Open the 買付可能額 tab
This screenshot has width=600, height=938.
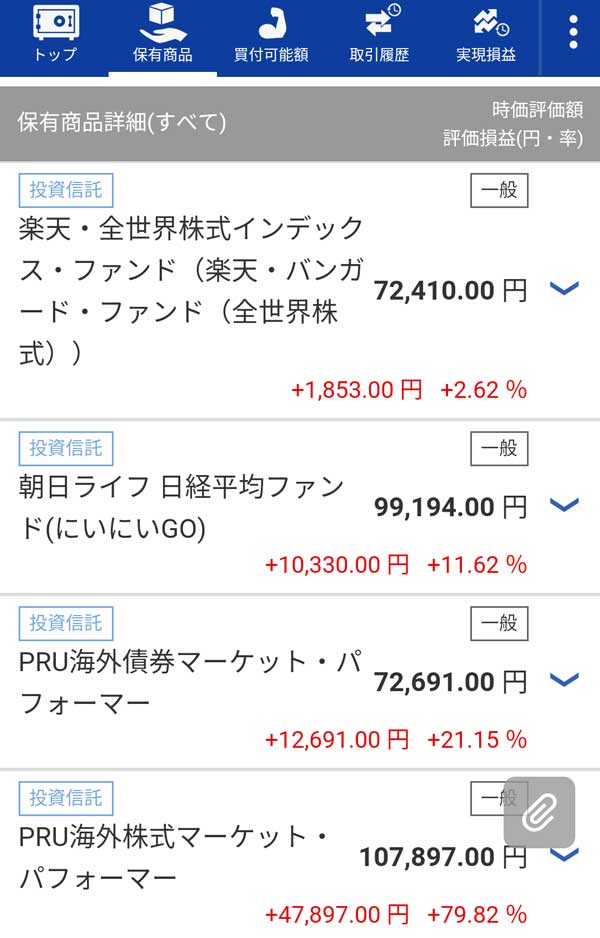pos(270,35)
